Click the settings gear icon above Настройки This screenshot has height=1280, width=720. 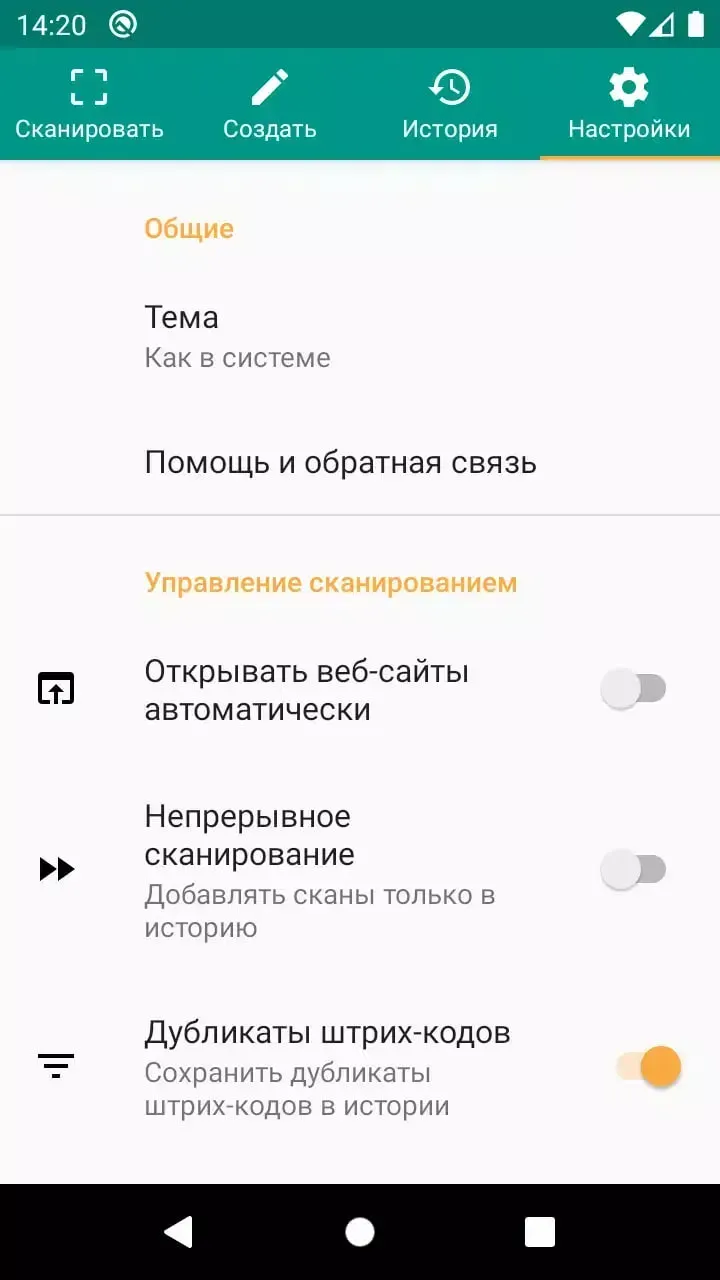(x=628, y=86)
